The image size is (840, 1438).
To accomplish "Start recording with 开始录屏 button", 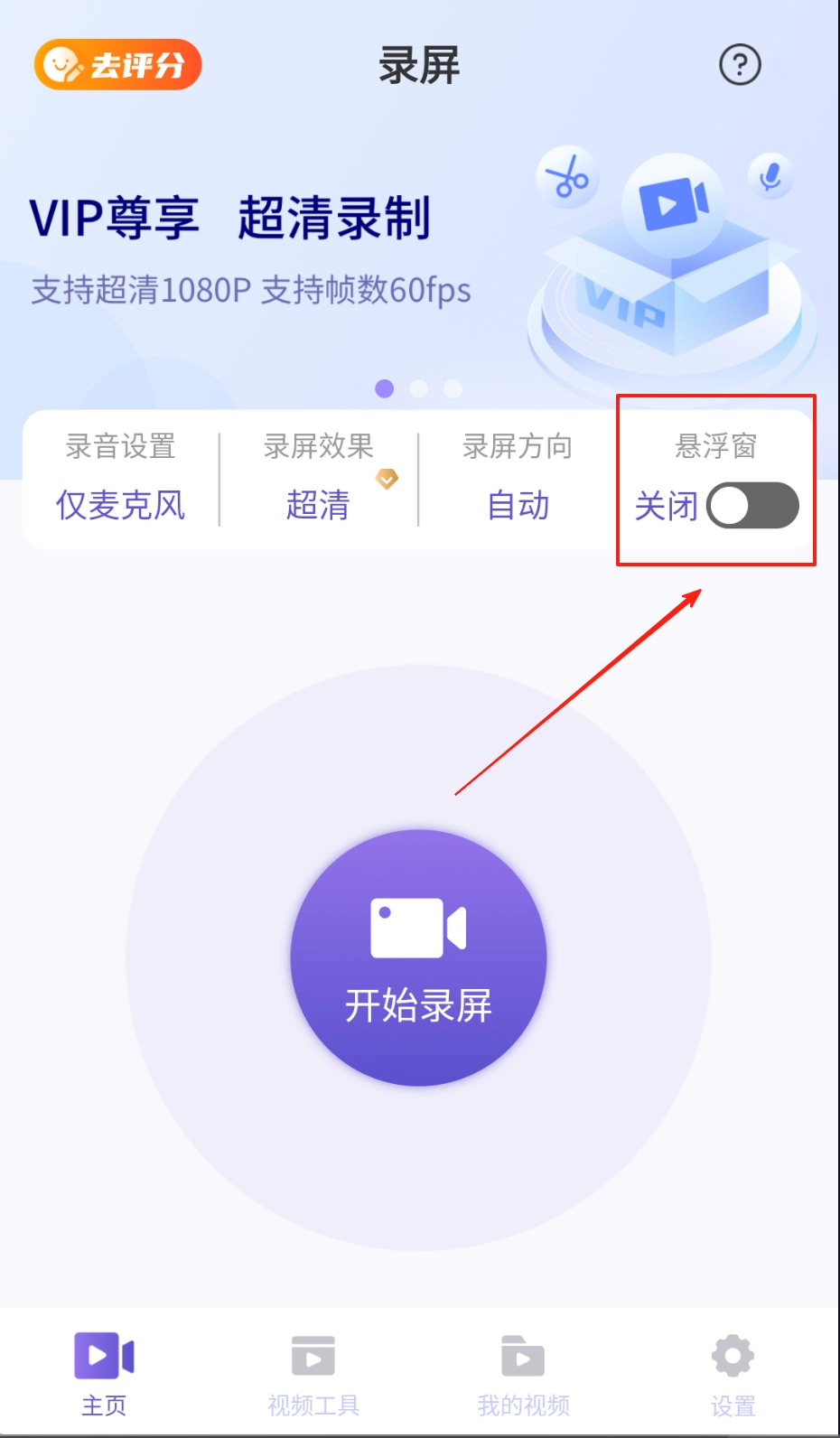I will tap(418, 957).
